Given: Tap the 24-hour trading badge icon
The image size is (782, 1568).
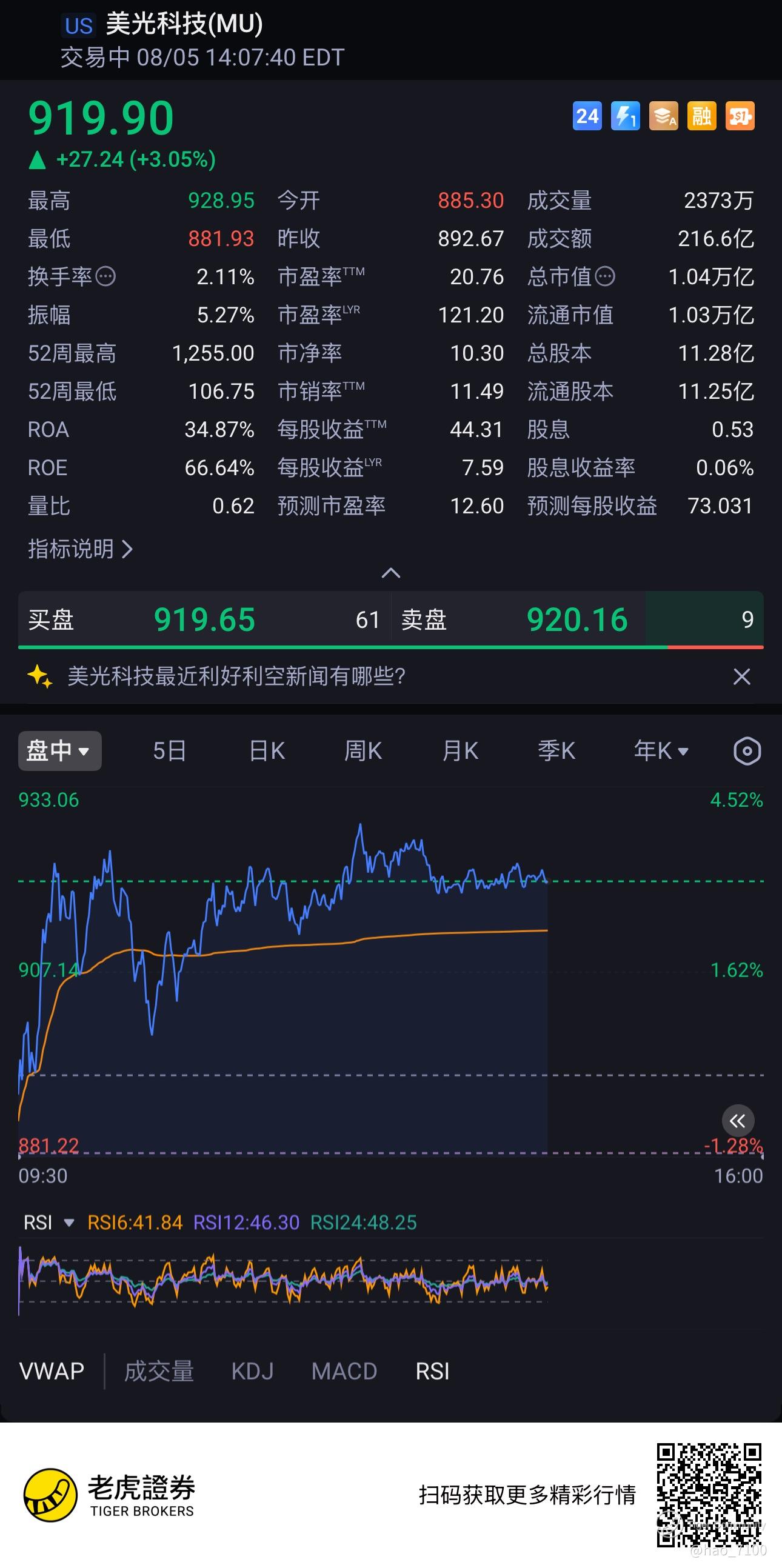Looking at the screenshot, I should tap(587, 116).
